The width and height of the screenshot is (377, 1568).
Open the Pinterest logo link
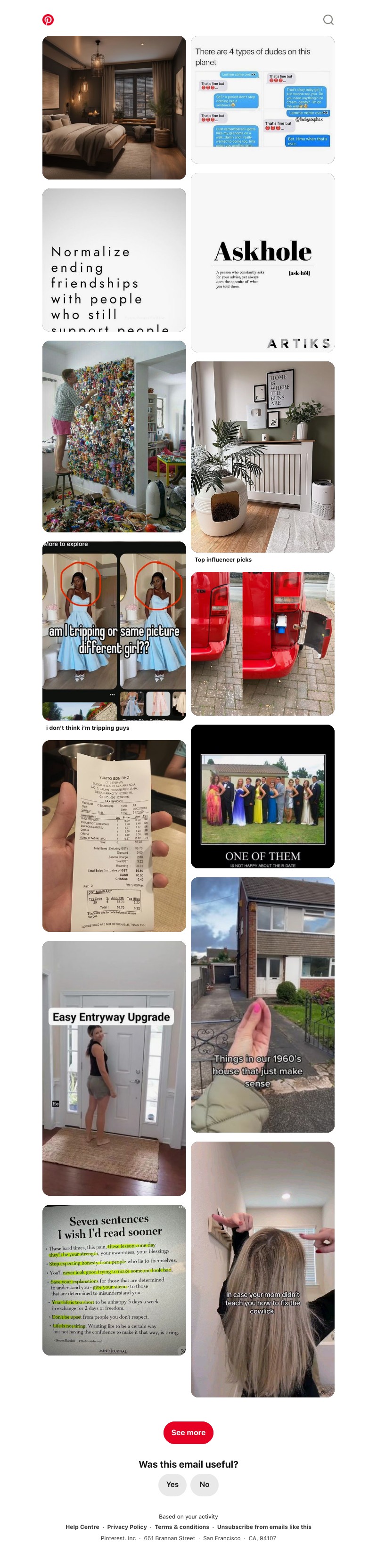click(48, 20)
